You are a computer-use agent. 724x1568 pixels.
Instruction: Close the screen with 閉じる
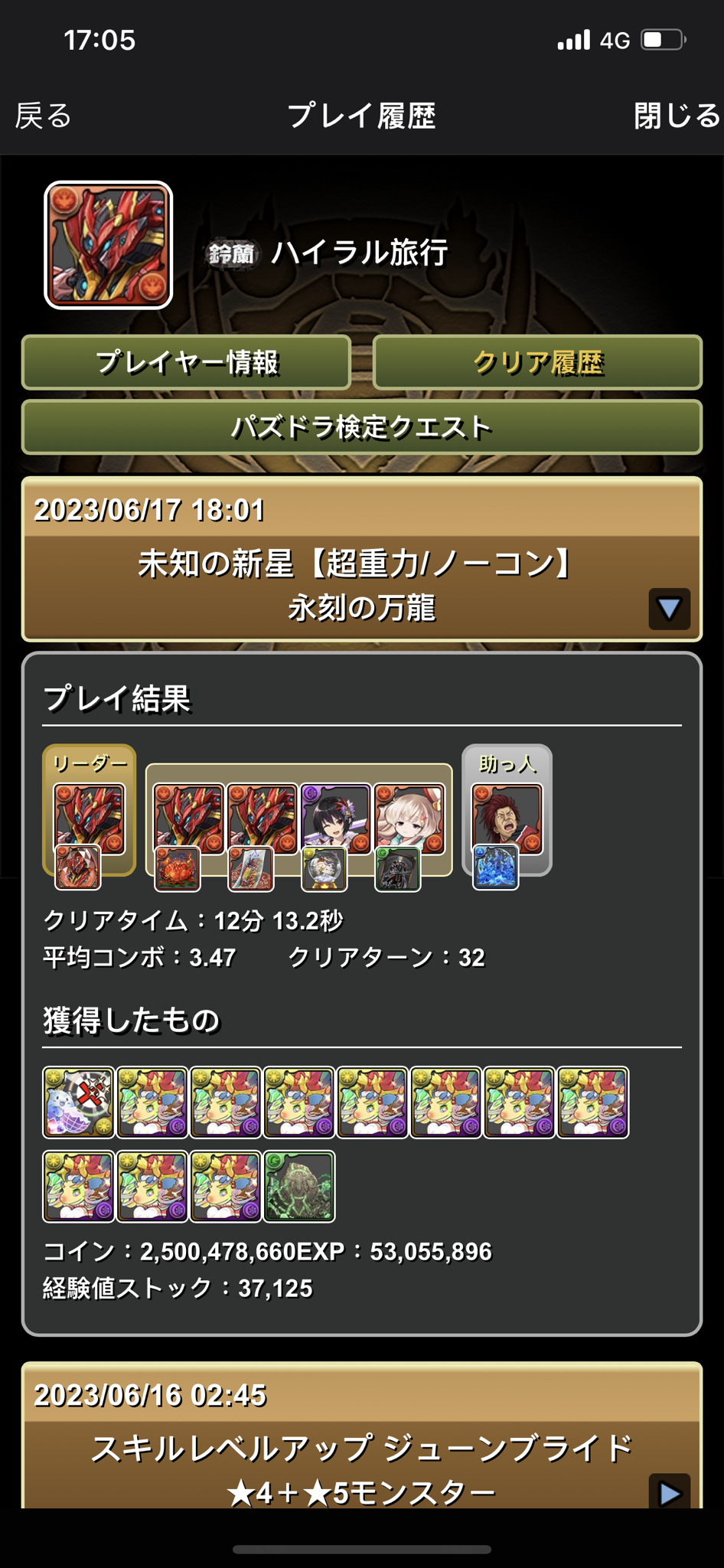[677, 116]
